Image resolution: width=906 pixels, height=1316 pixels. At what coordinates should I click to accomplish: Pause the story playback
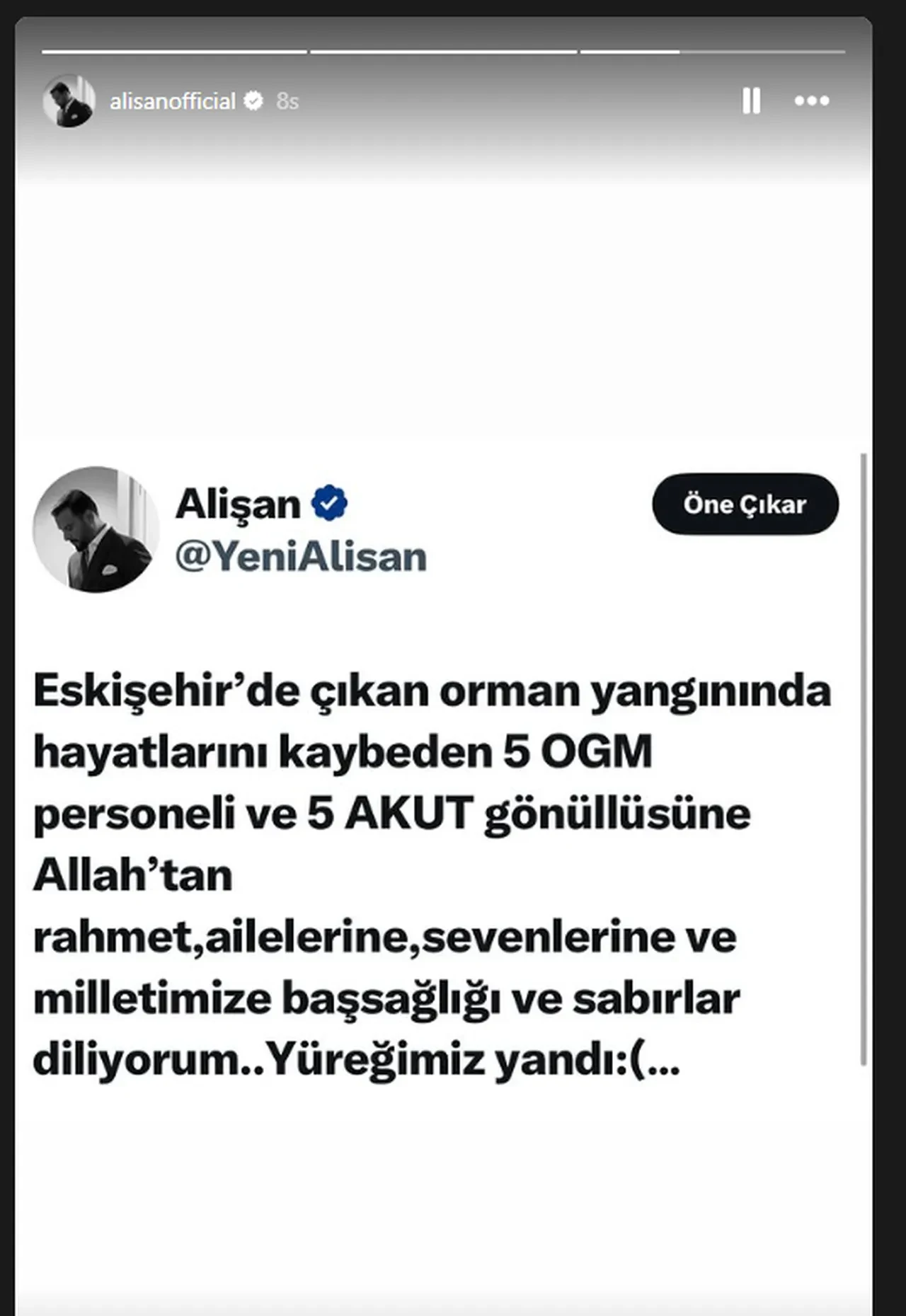coord(751,100)
